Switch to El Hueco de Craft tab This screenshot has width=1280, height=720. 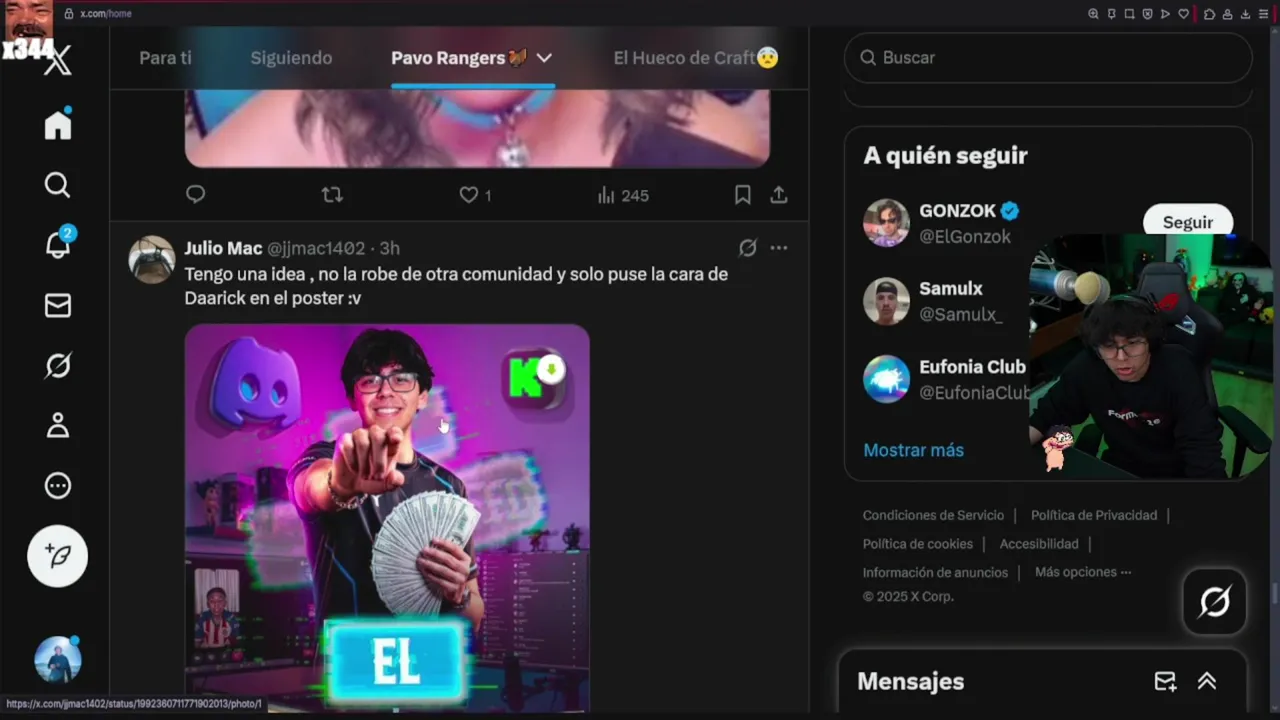coord(695,58)
